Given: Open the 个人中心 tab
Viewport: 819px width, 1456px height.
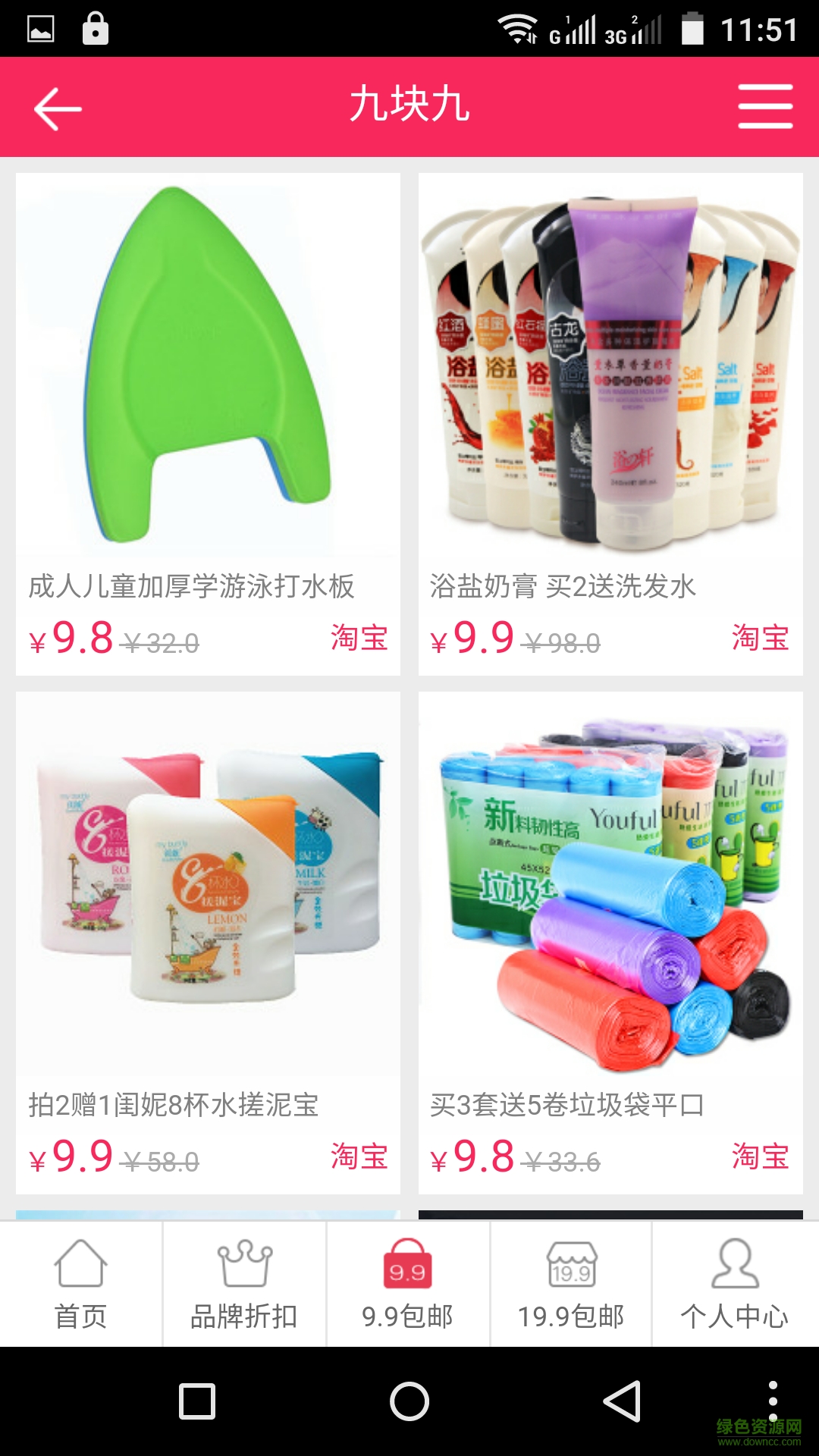Looking at the screenshot, I should (734, 1284).
